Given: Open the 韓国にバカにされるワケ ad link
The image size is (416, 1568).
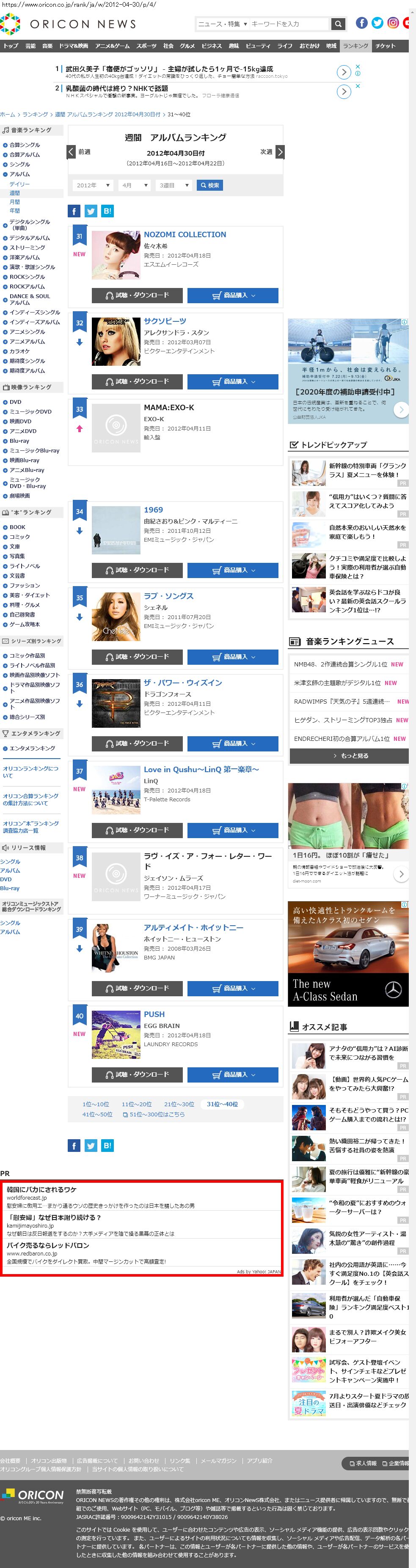Looking at the screenshot, I should (x=41, y=1189).
